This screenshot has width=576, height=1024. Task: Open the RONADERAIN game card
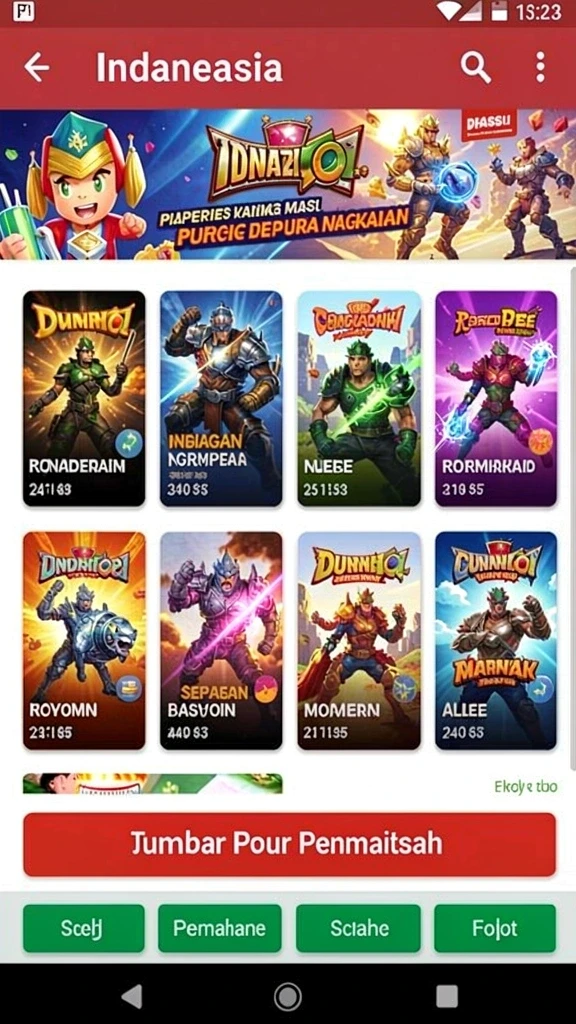coord(84,398)
